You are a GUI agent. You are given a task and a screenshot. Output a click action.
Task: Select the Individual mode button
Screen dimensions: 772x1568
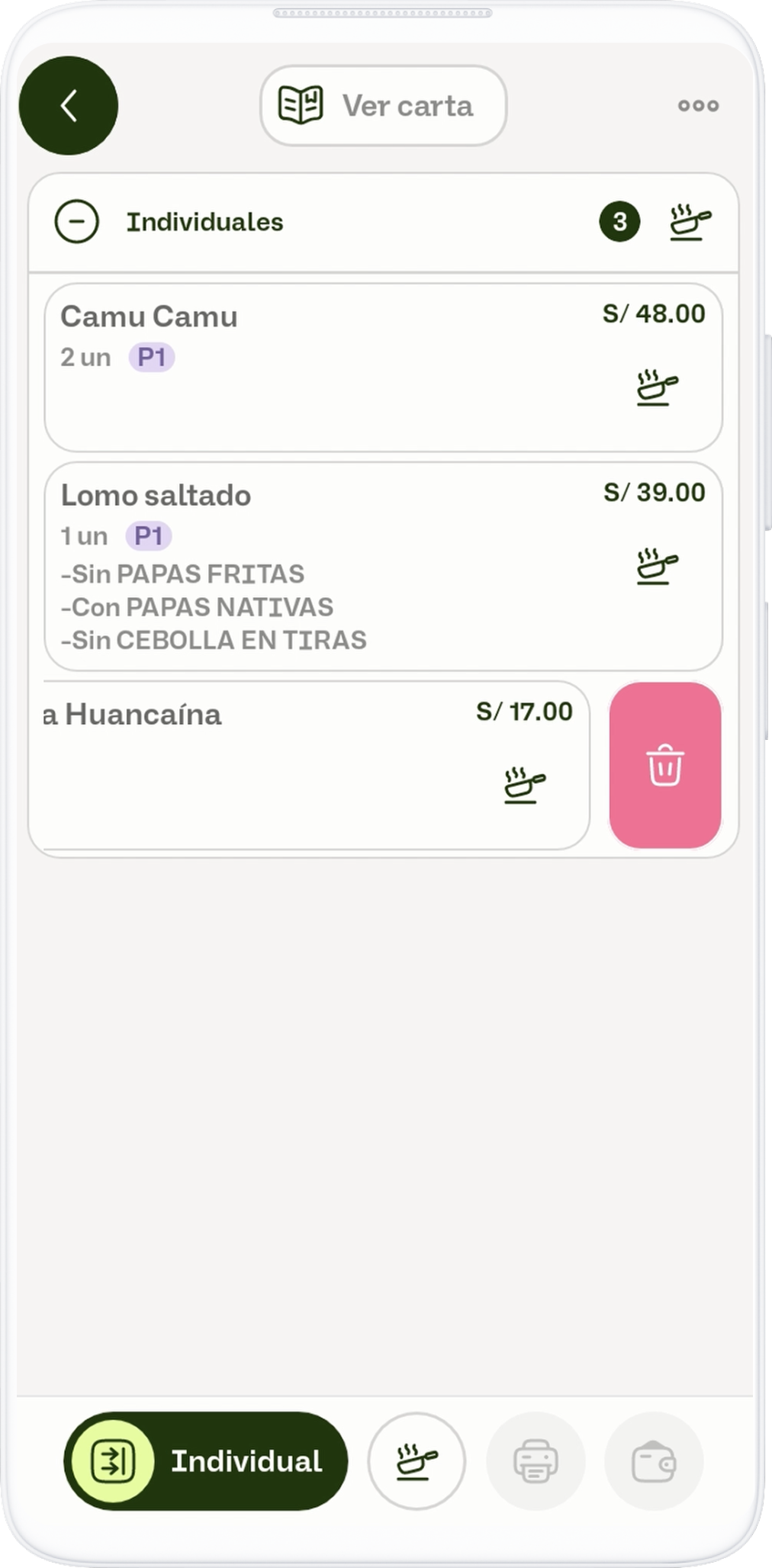(x=206, y=1460)
